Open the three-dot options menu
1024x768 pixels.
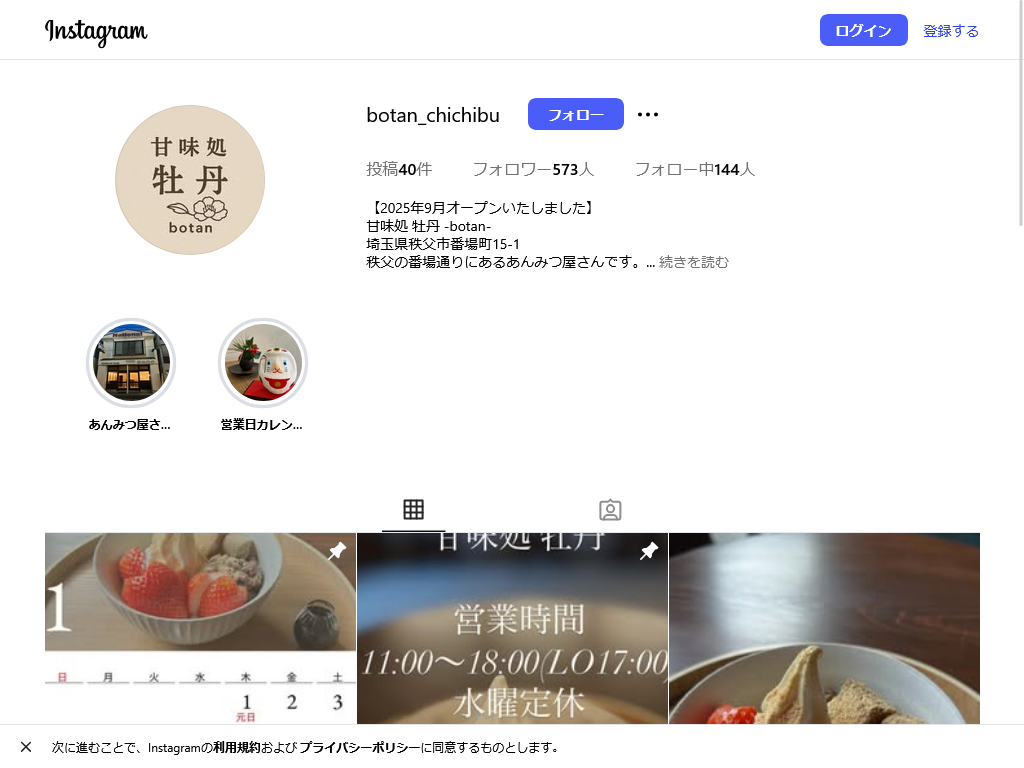click(648, 114)
